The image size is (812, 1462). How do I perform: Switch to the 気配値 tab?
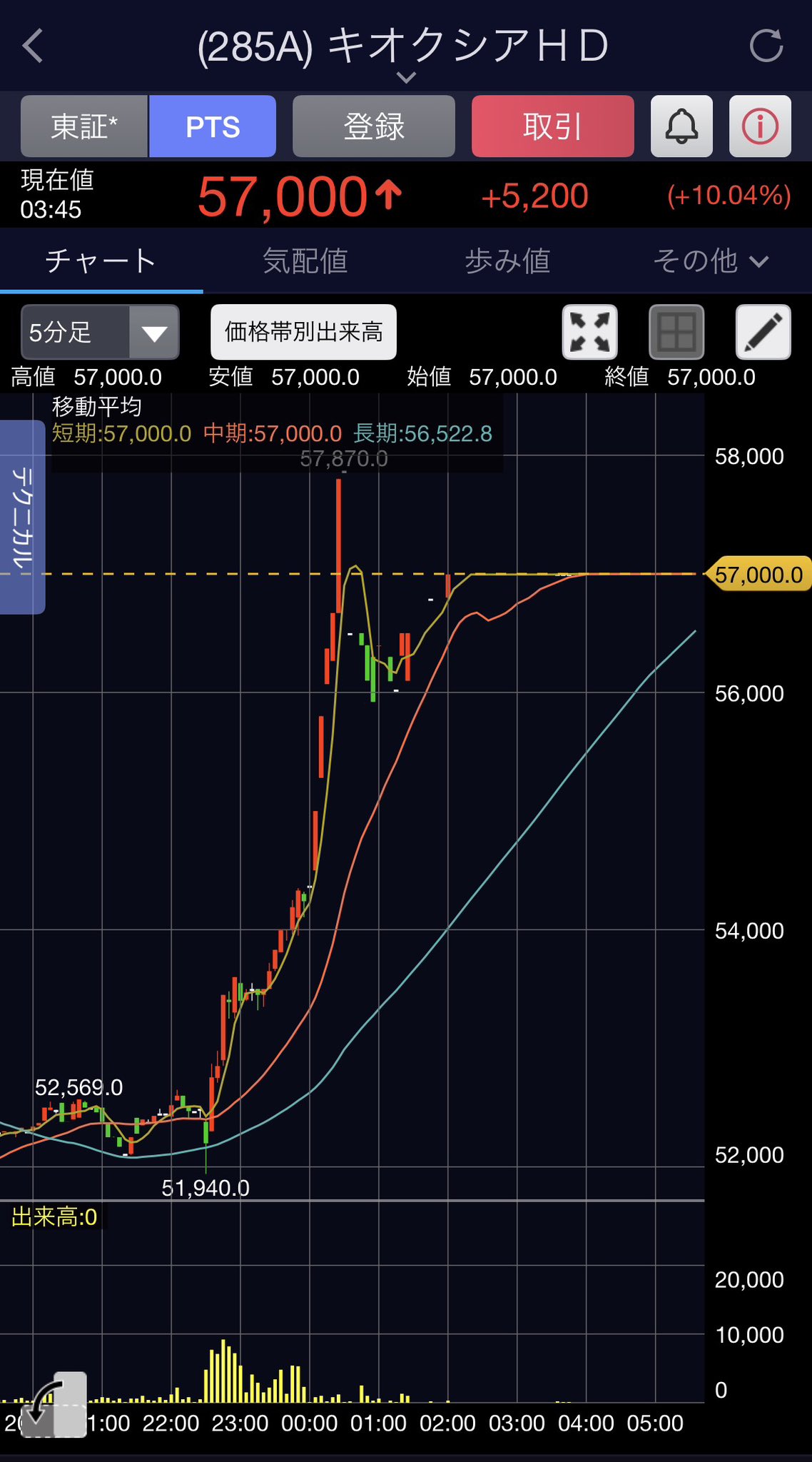pyautogui.click(x=305, y=261)
